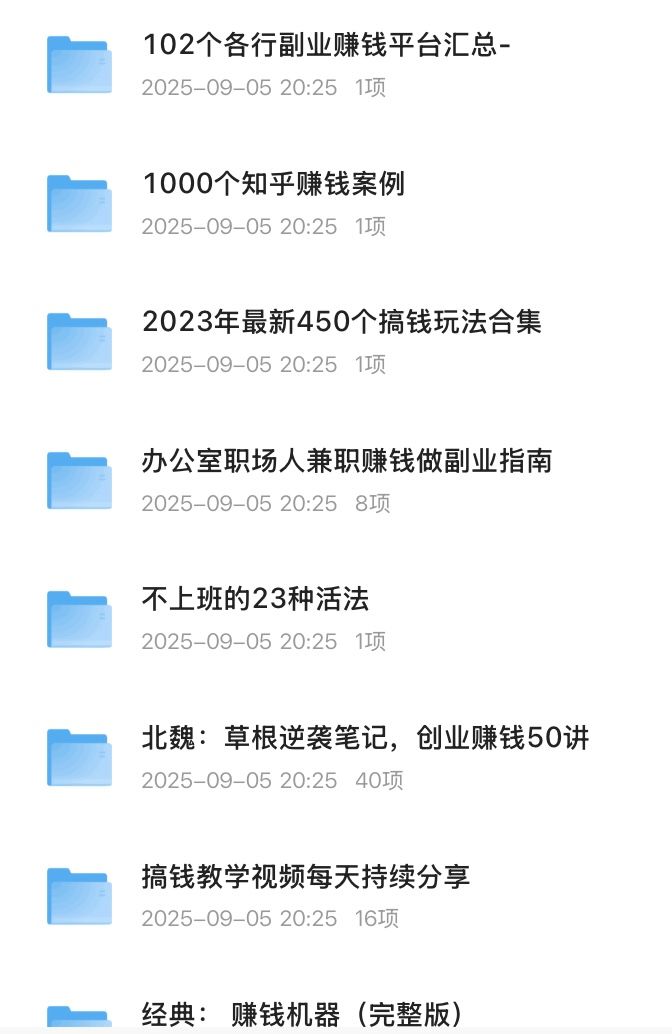The image size is (672, 1034).
Task: Open the 1000个知乎赚钱案例 folder
Action: click(x=273, y=185)
